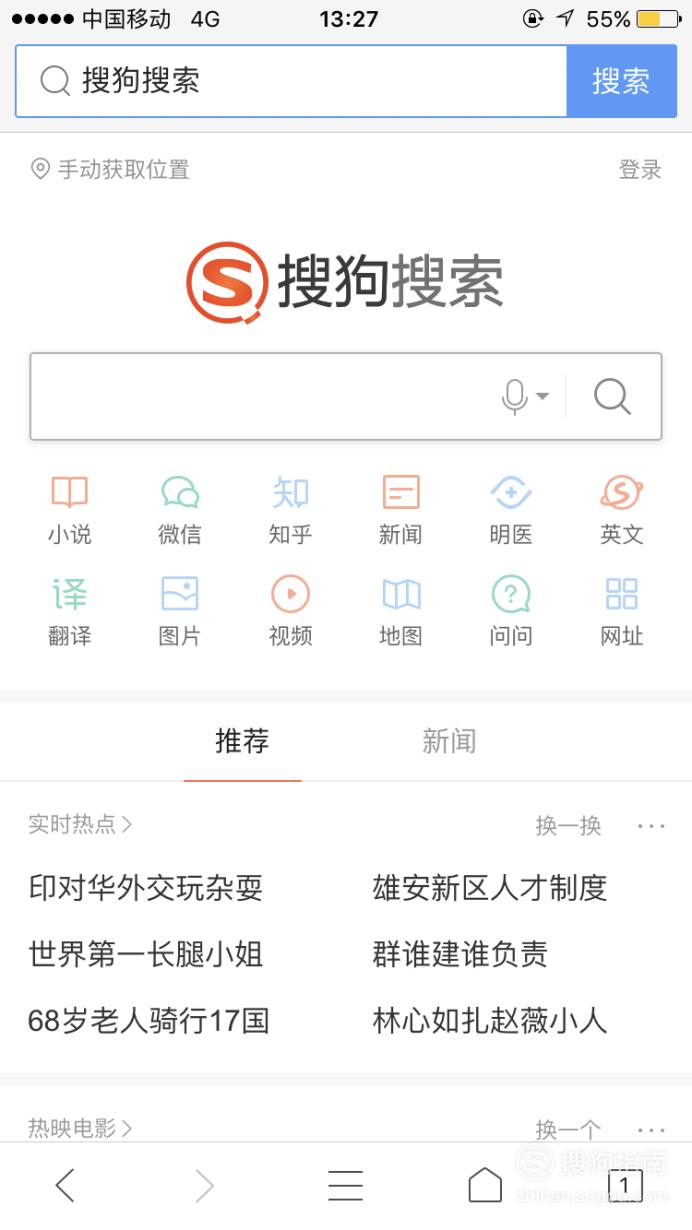Open the 知乎 shortcut
692x1230 pixels.
click(x=290, y=510)
